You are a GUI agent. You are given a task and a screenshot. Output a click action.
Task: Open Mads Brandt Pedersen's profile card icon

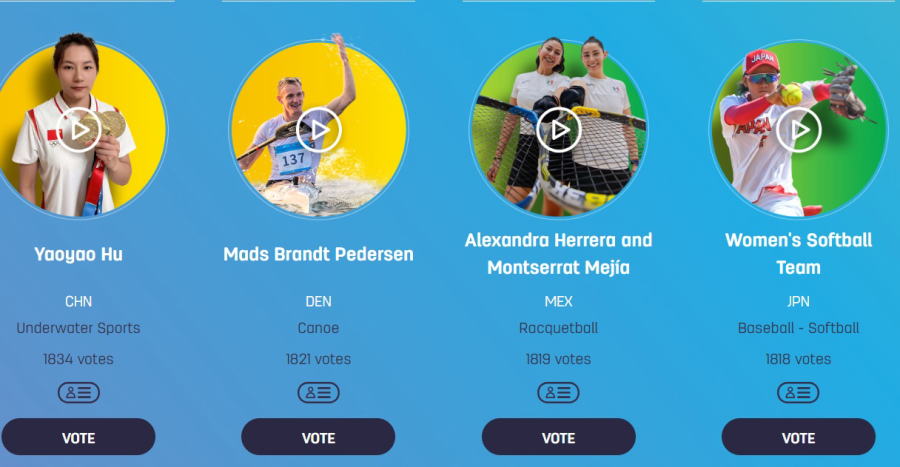(x=318, y=393)
